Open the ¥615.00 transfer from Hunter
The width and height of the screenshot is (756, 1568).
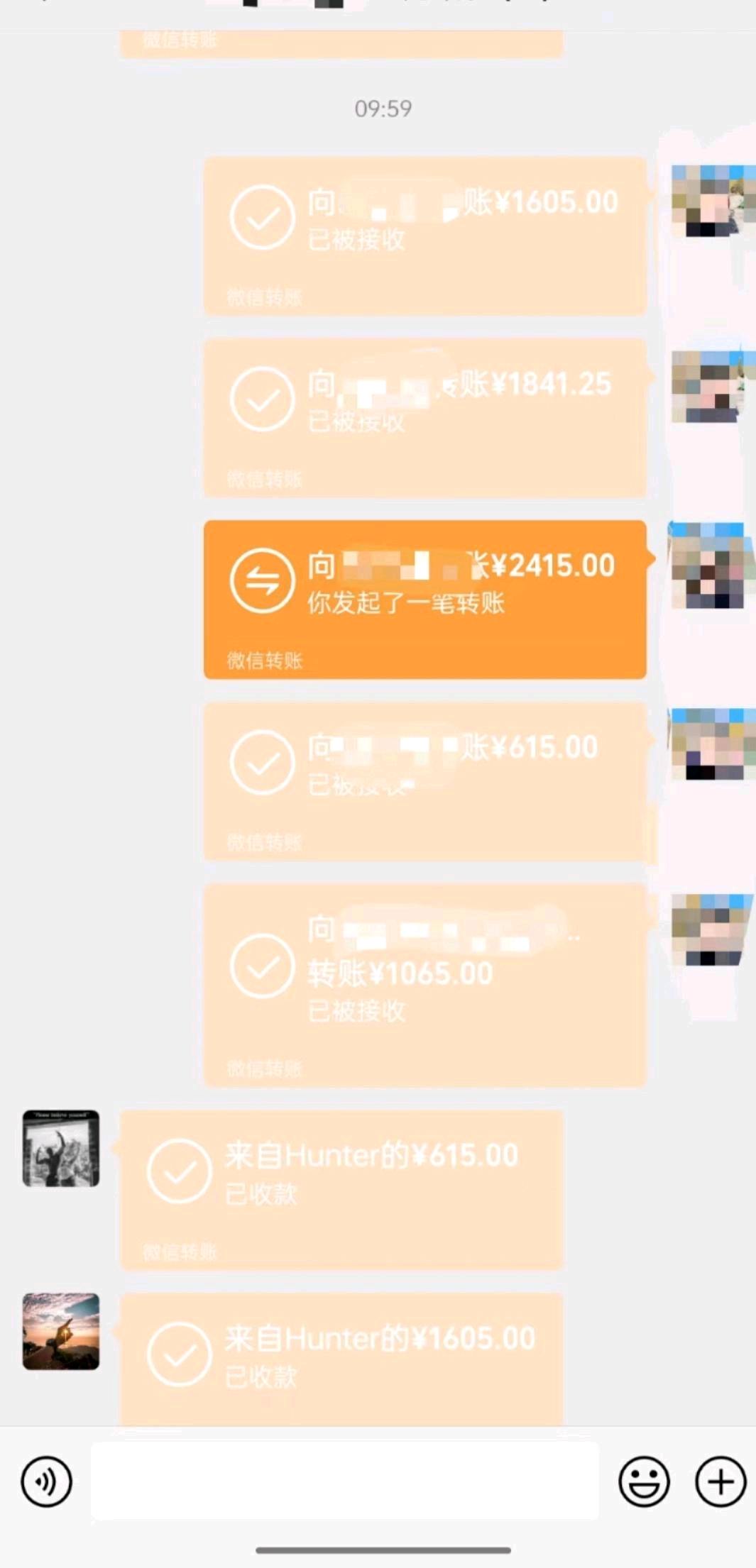click(341, 1189)
